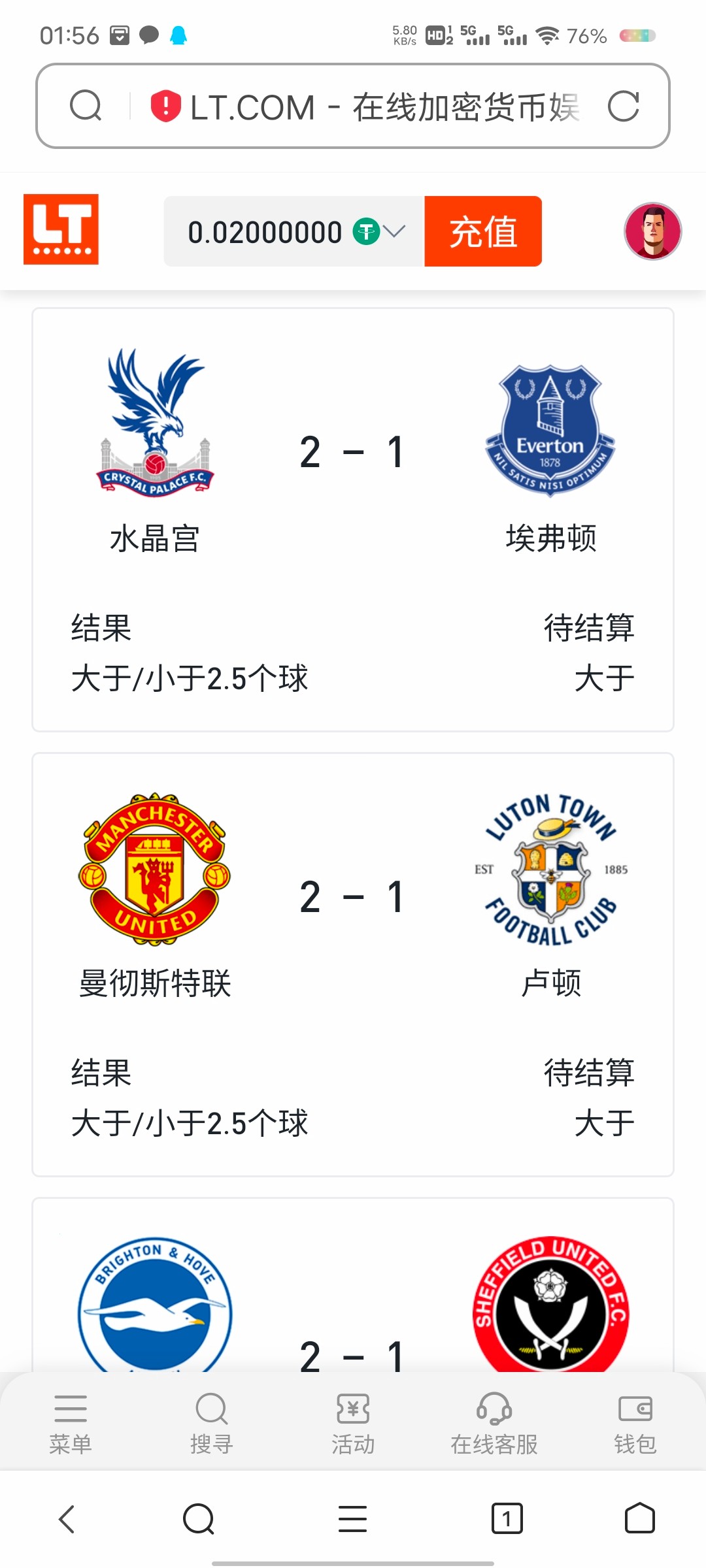This screenshot has height=1568, width=706.
Task: Open the browser hamburger menu
Action: pyautogui.click(x=352, y=1518)
